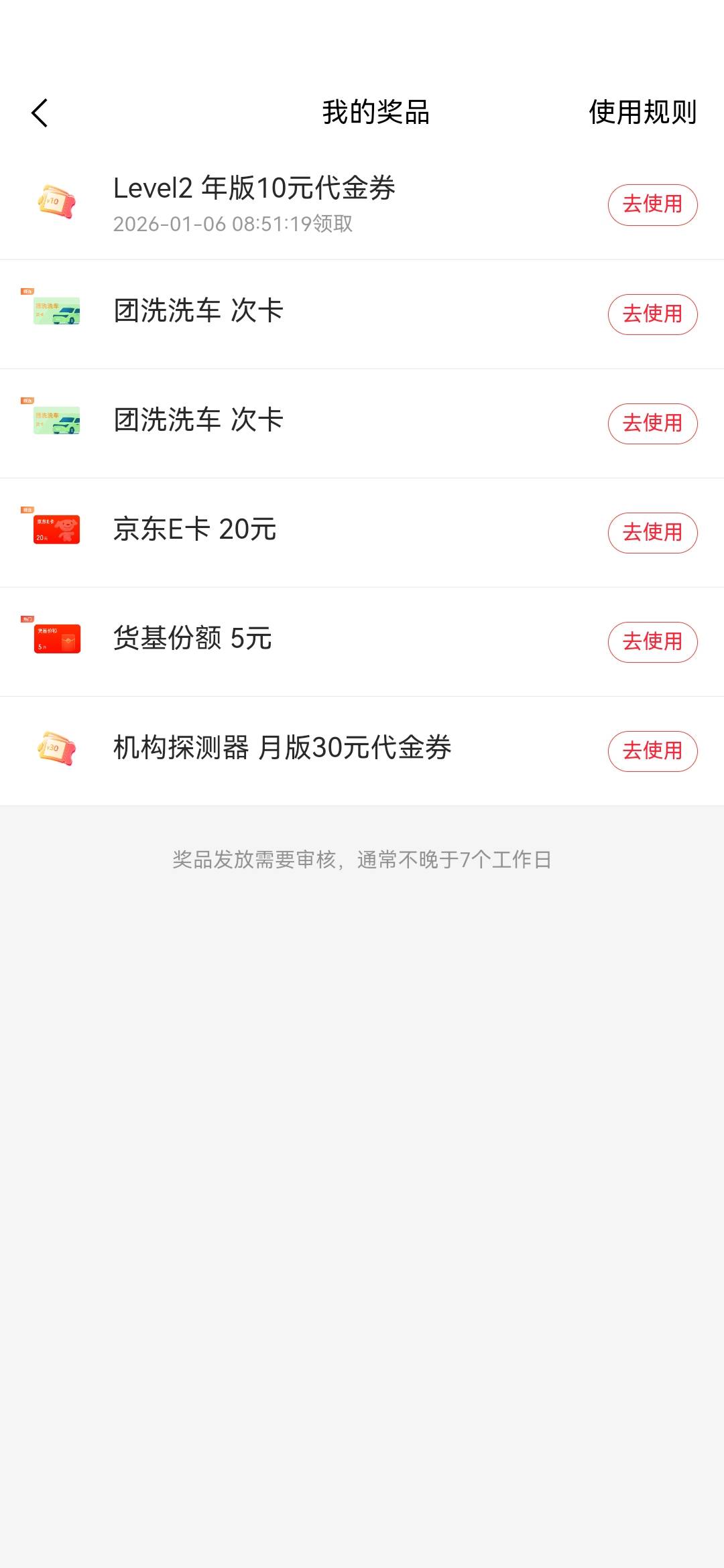Go back from My Prizes page

tap(40, 113)
